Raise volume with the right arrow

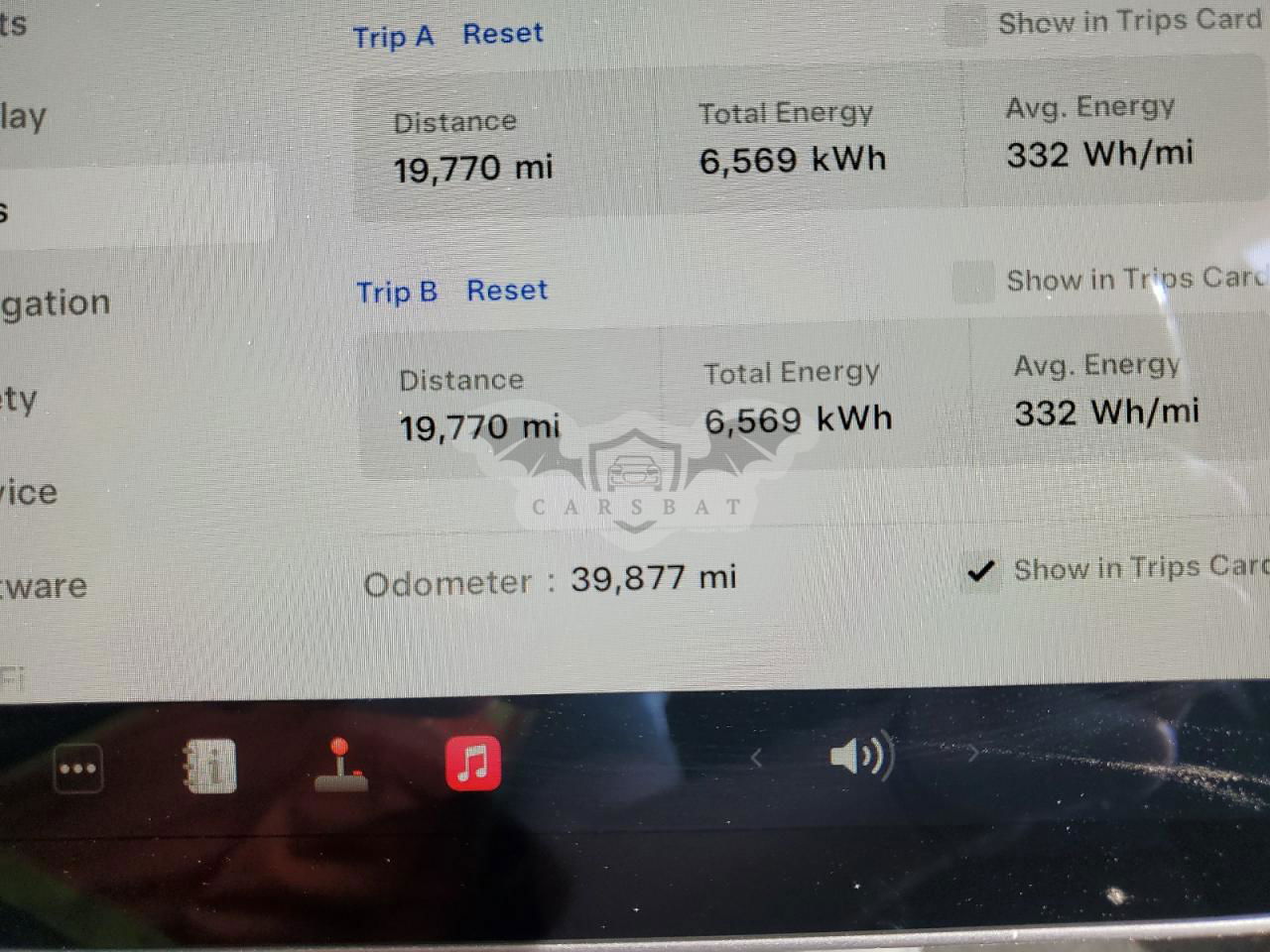pos(972,755)
